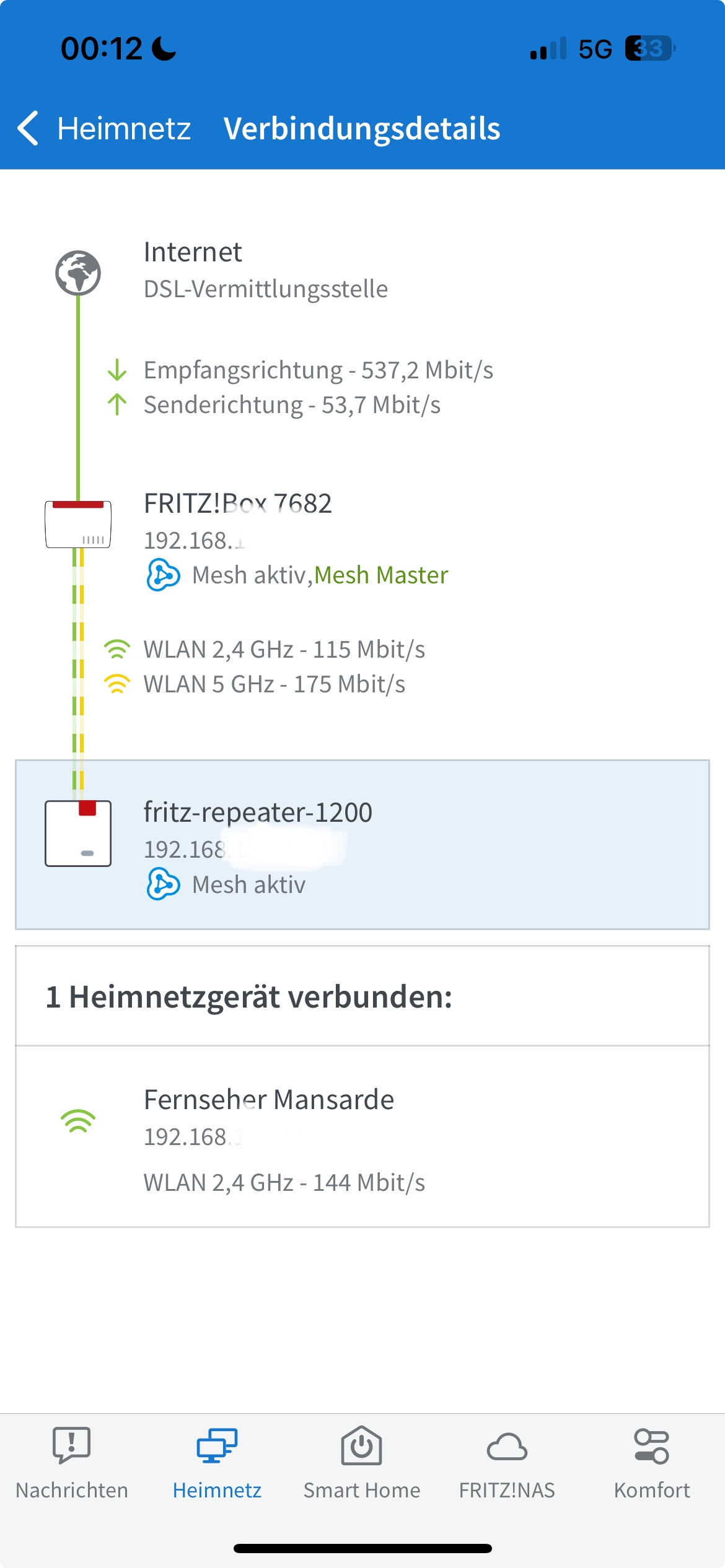Open the Smart Home tab

tap(362, 1463)
